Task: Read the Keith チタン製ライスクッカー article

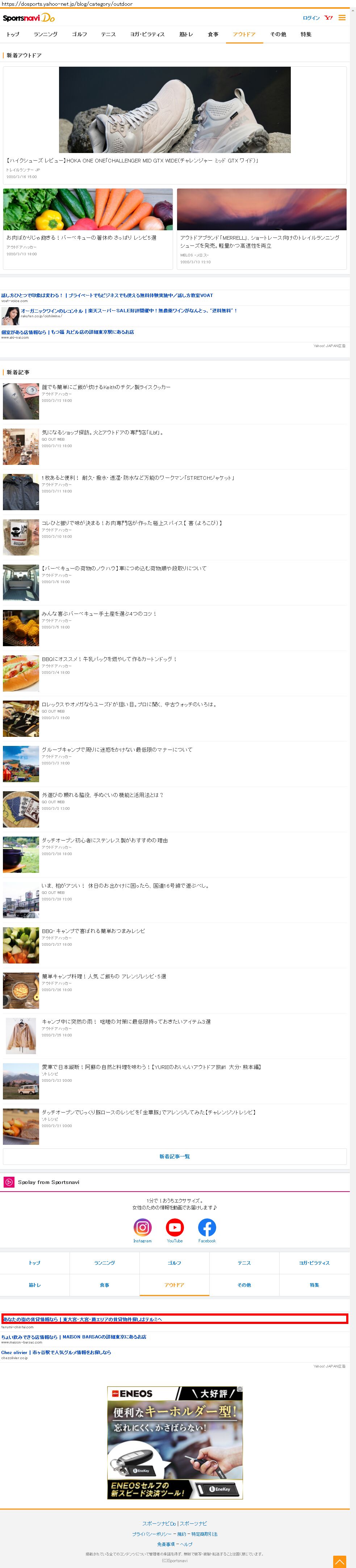Action: tap(106, 387)
